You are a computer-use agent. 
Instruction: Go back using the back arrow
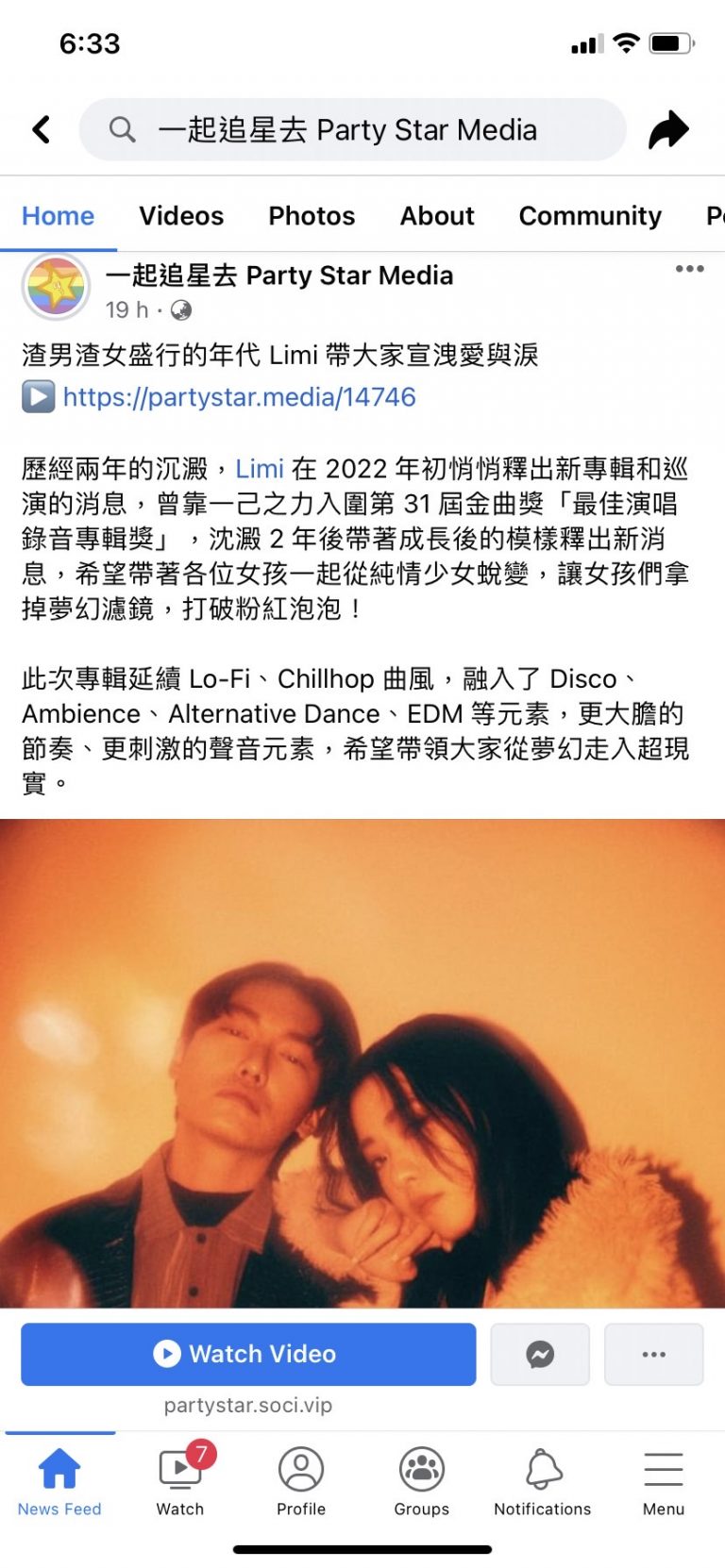pos(42,129)
